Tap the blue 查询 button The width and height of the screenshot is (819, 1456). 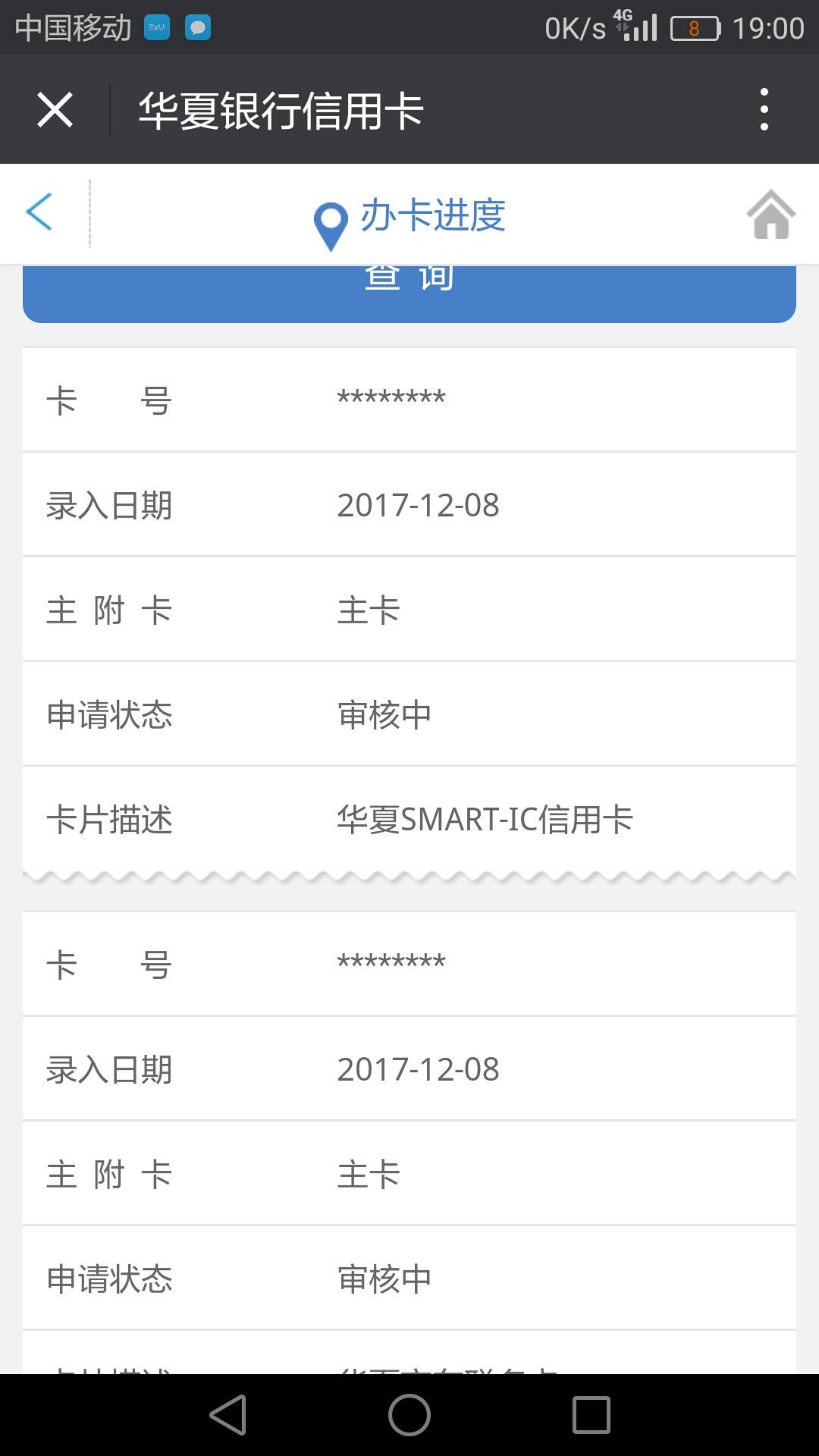pyautogui.click(x=409, y=294)
